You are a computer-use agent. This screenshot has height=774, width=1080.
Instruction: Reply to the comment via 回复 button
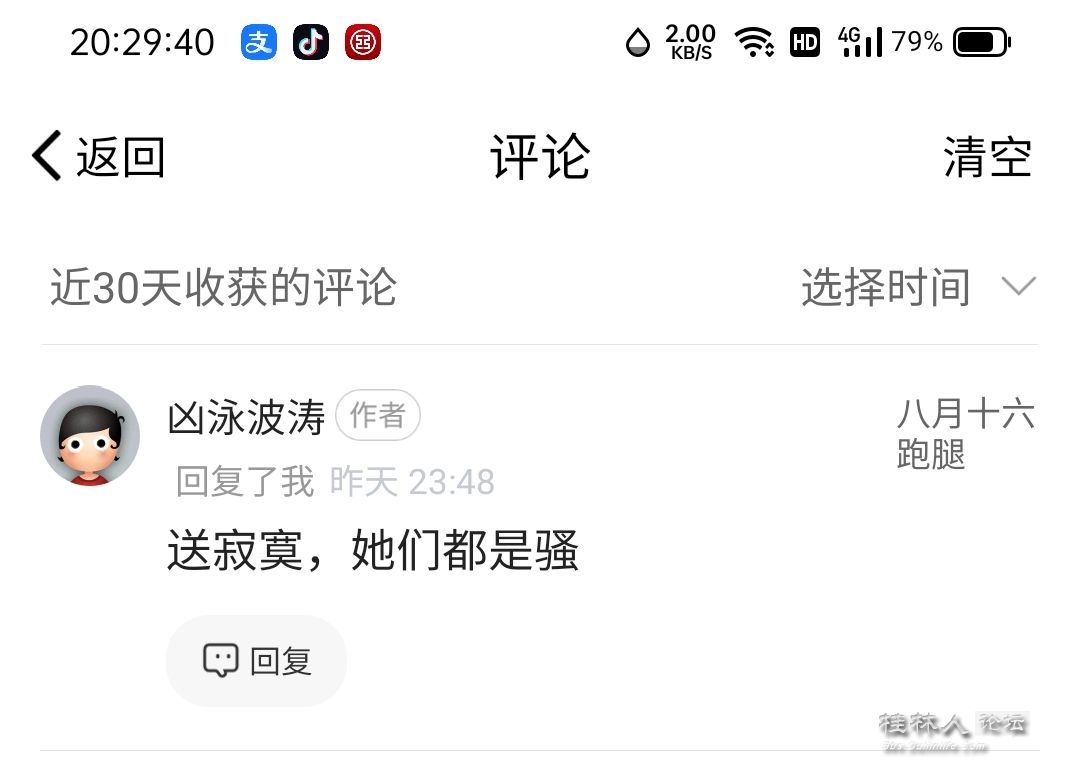click(256, 660)
